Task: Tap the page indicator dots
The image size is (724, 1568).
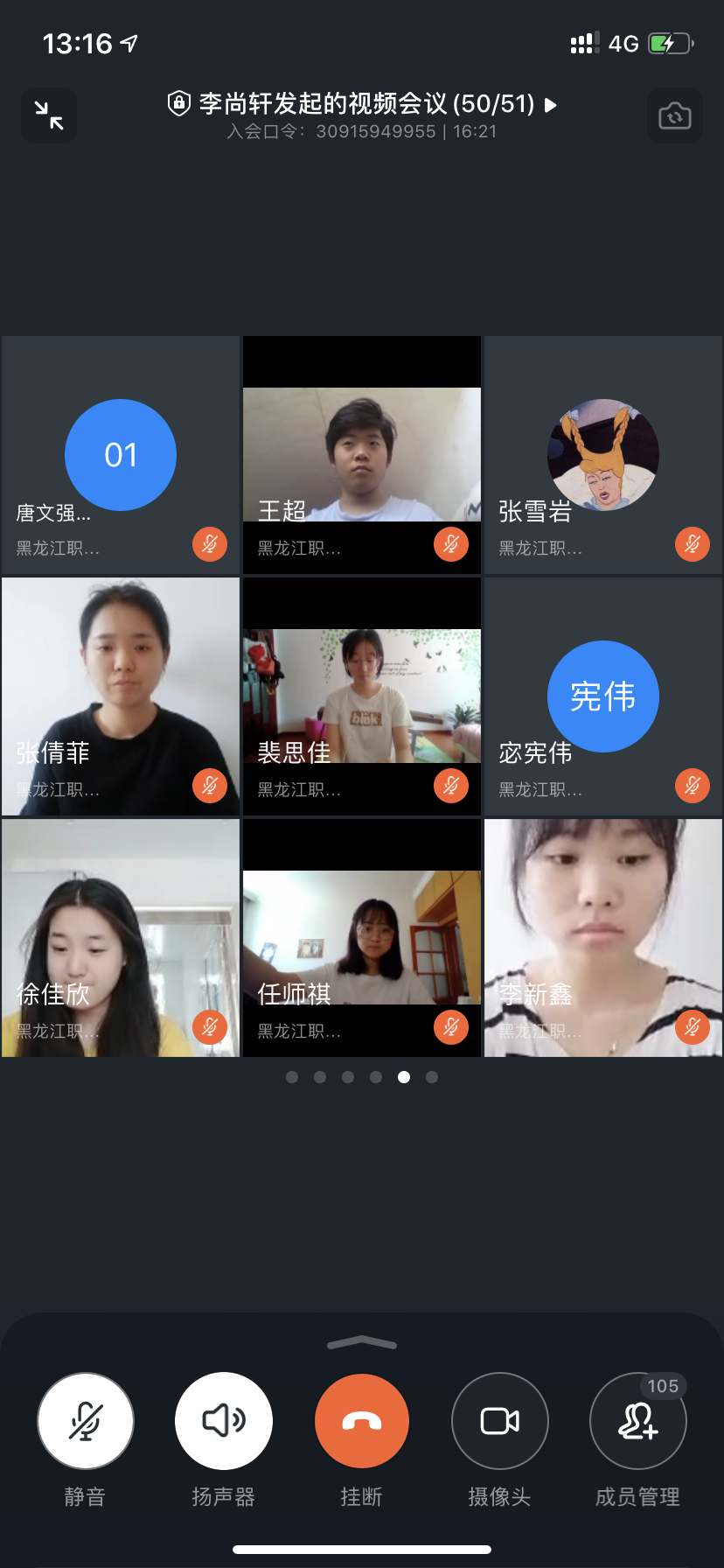Action: 362,1077
